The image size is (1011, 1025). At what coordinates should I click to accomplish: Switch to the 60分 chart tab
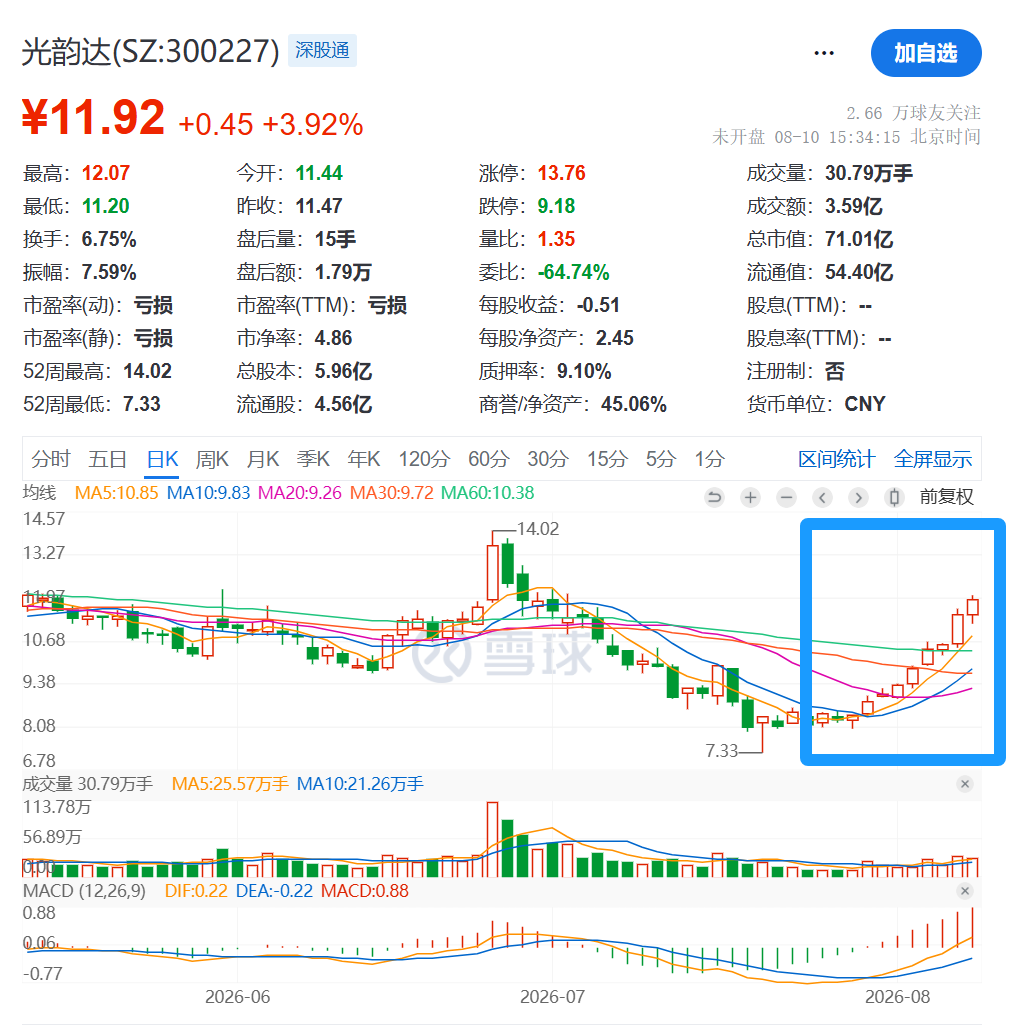[x=488, y=459]
